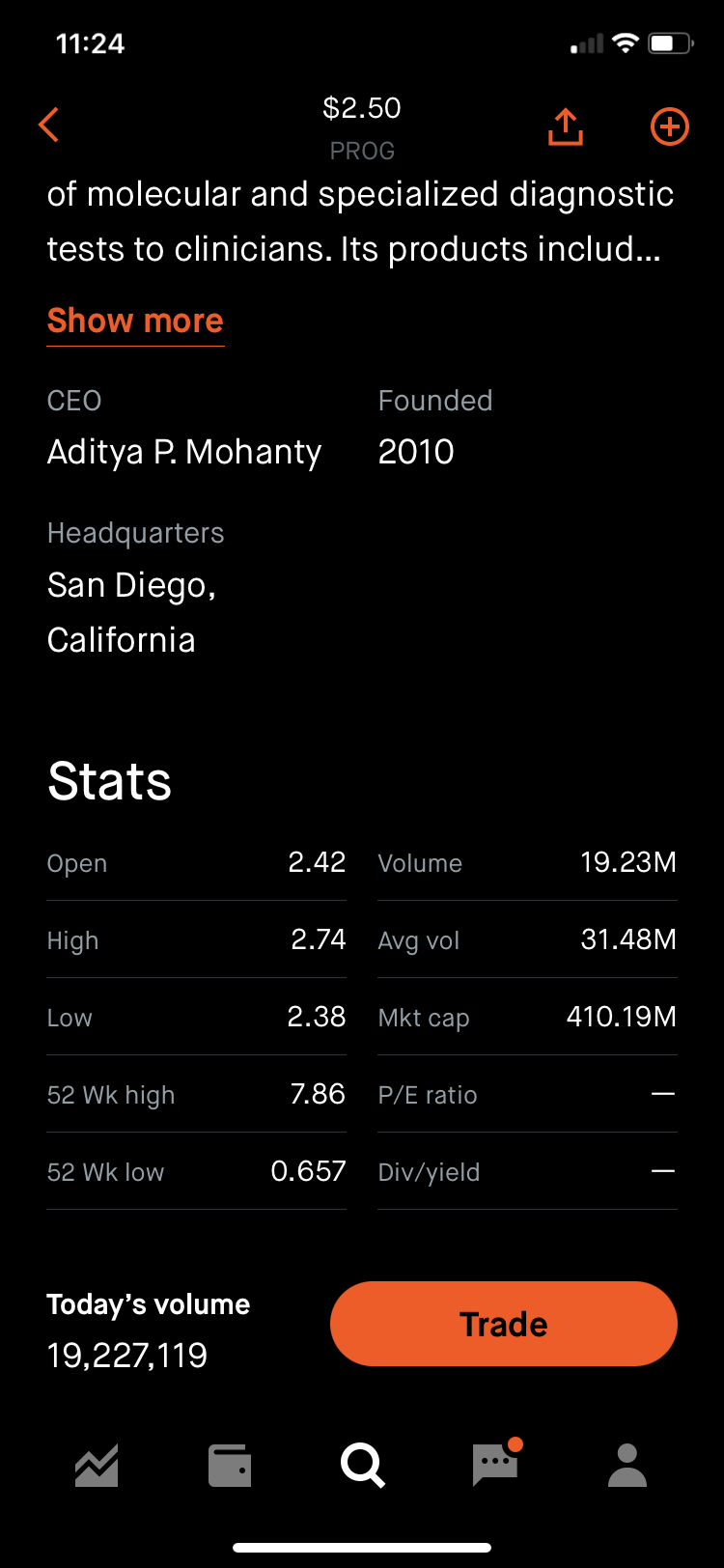Viewport: 724px width, 1568px height.
Task: Go back using the orange arrow
Action: pos(49,126)
